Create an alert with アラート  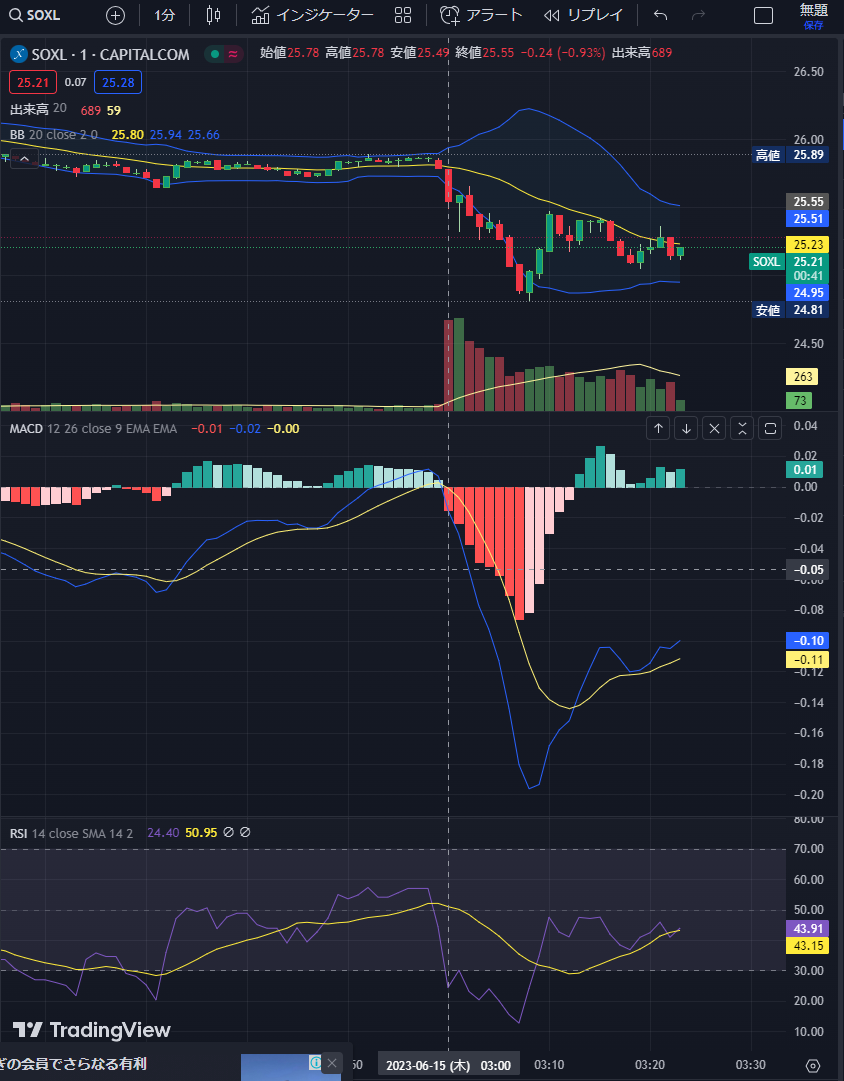482,15
